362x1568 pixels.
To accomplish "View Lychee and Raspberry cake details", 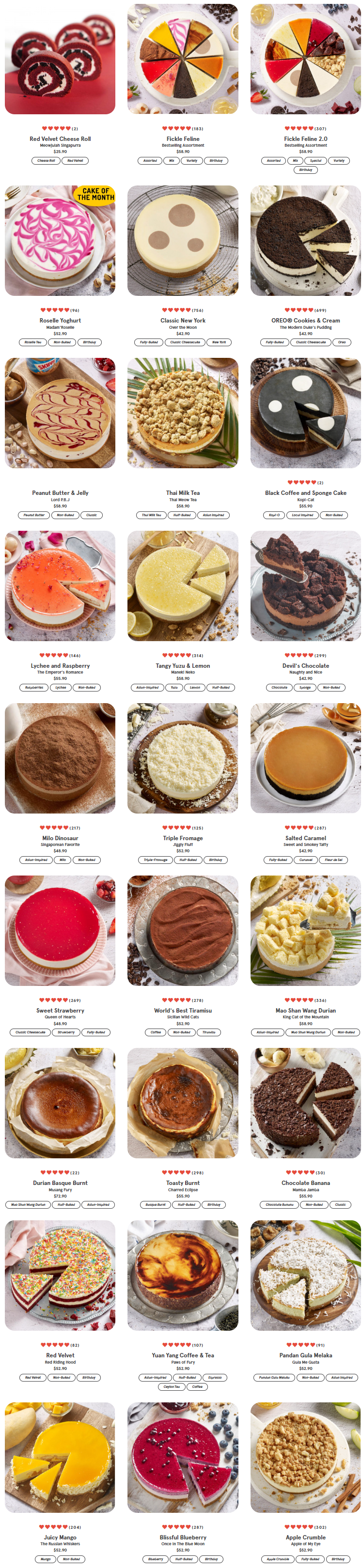I will 60,585.
